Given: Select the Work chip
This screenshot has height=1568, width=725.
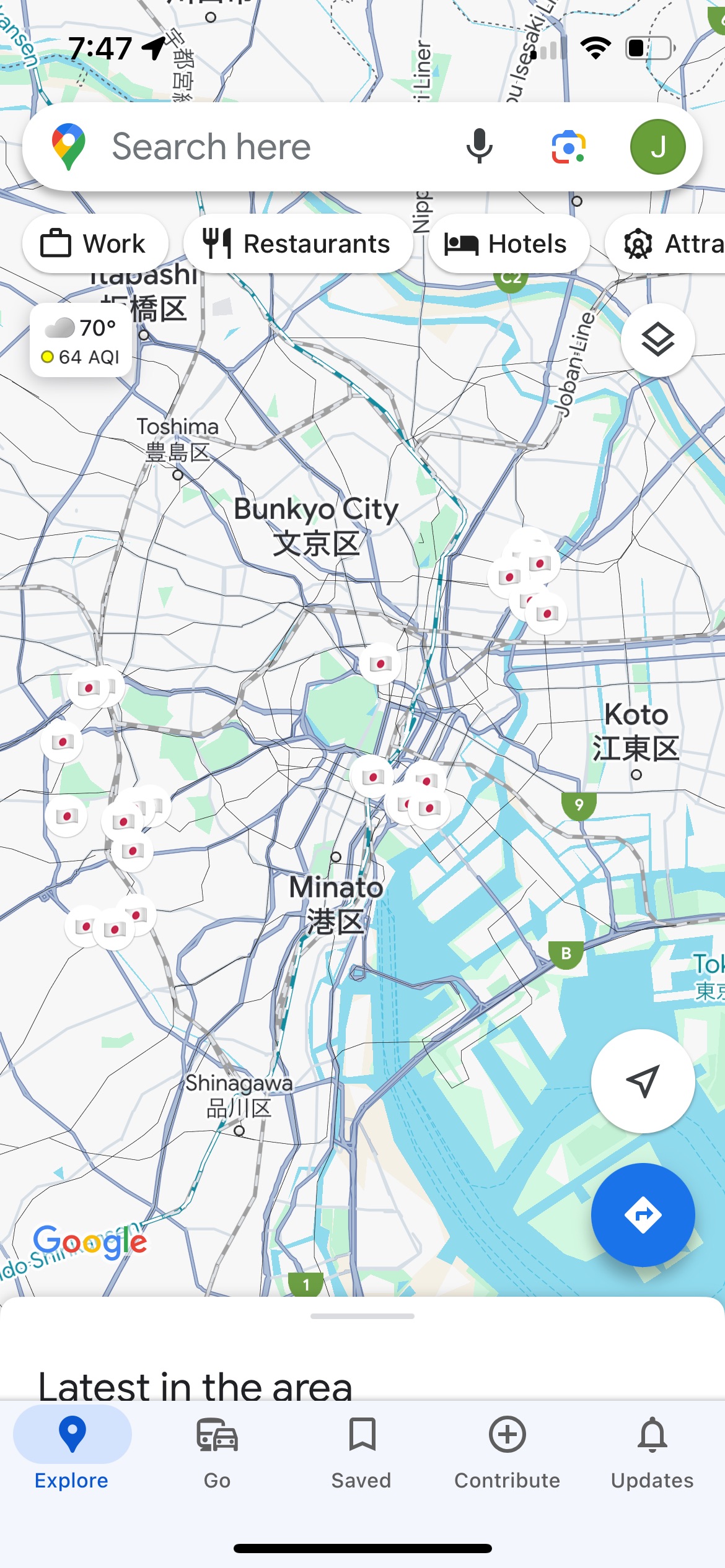Looking at the screenshot, I should pyautogui.click(x=95, y=244).
